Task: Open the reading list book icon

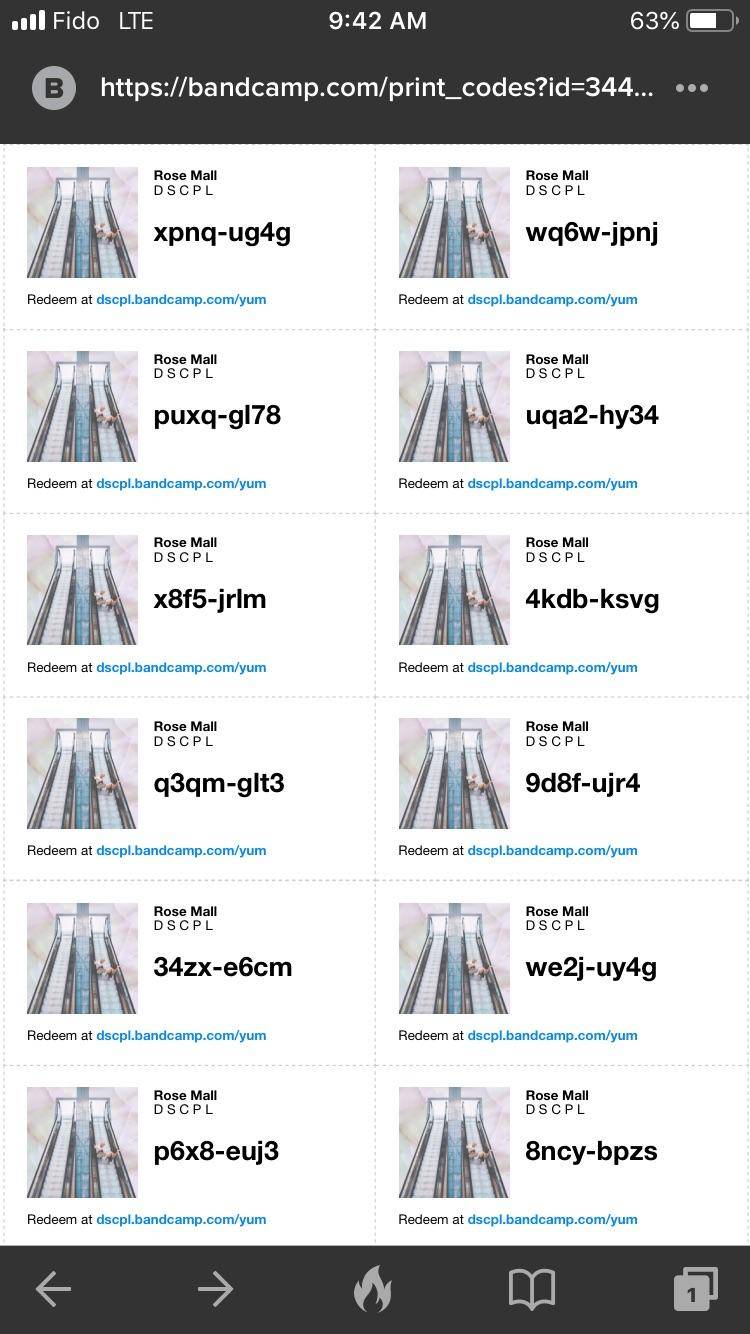Action: point(531,1289)
